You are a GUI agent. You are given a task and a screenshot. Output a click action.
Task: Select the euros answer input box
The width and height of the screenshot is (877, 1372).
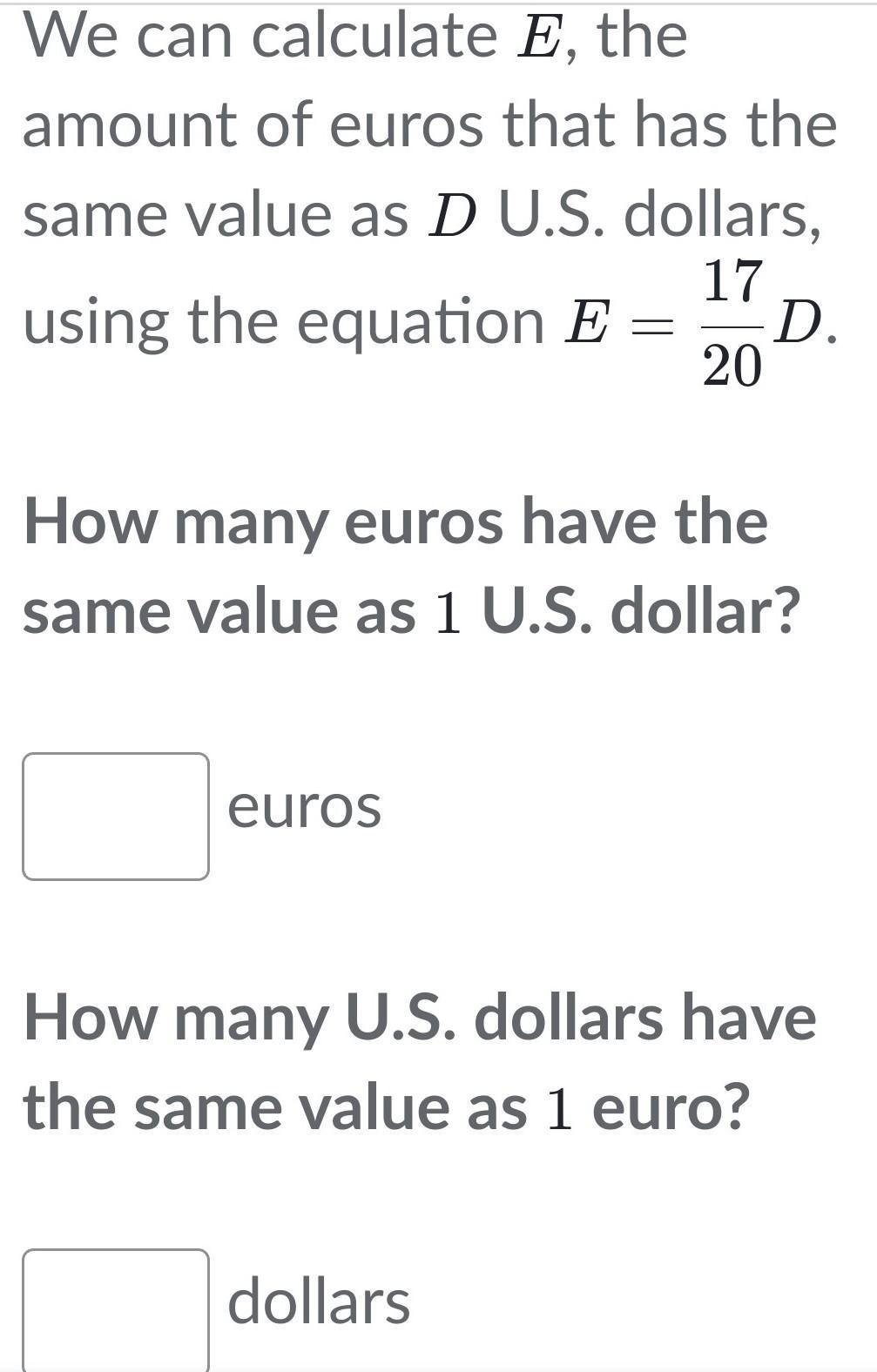116,817
